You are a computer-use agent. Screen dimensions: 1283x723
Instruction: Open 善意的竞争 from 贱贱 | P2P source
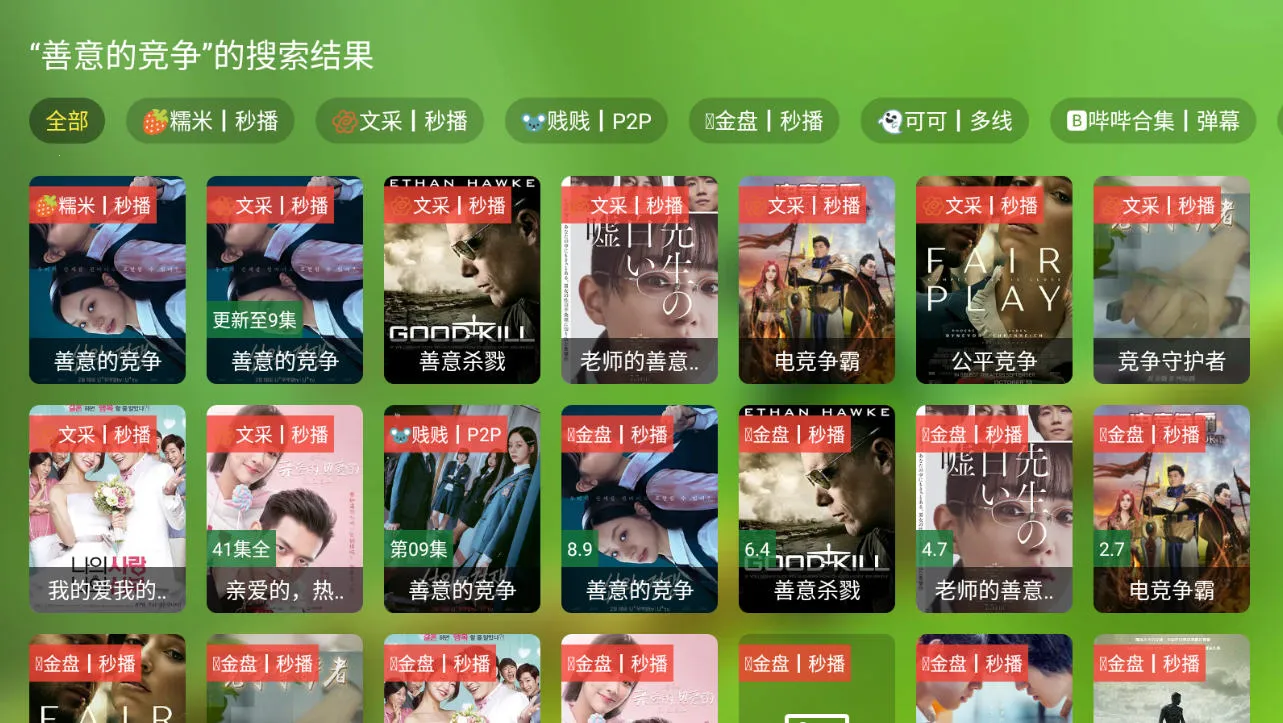point(462,509)
